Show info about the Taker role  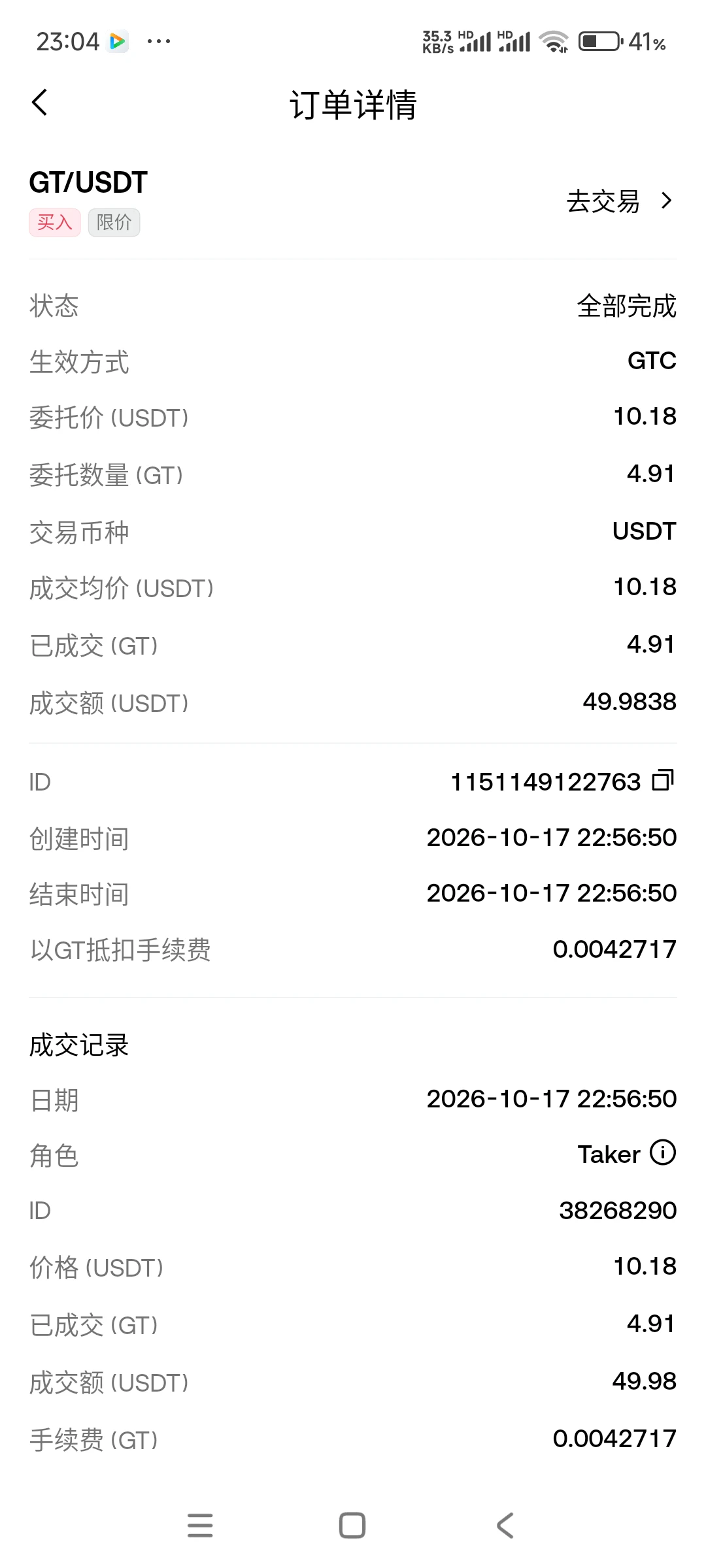coord(663,1152)
